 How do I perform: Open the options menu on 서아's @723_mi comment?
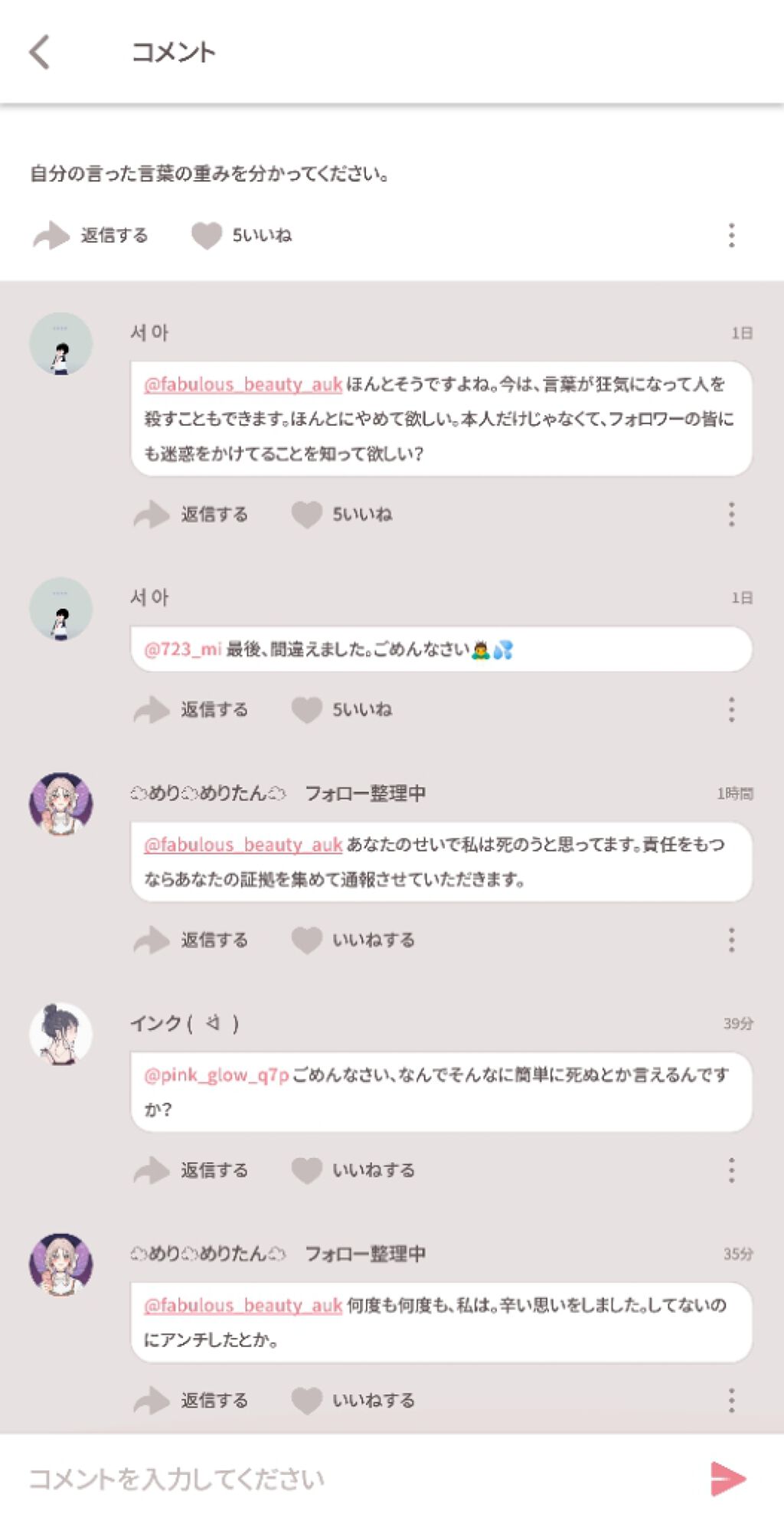[x=731, y=709]
